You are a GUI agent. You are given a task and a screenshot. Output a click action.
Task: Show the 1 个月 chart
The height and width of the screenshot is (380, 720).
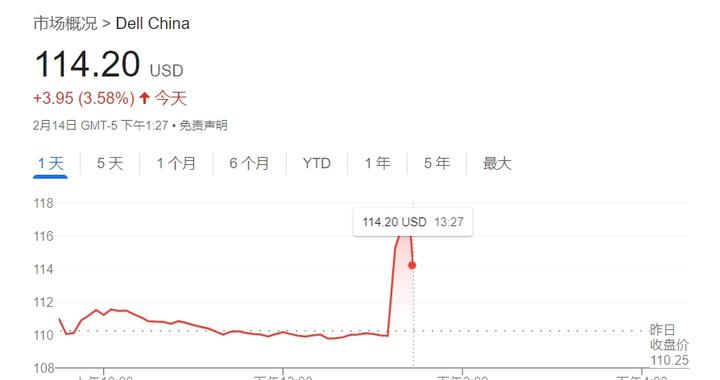tap(176, 163)
